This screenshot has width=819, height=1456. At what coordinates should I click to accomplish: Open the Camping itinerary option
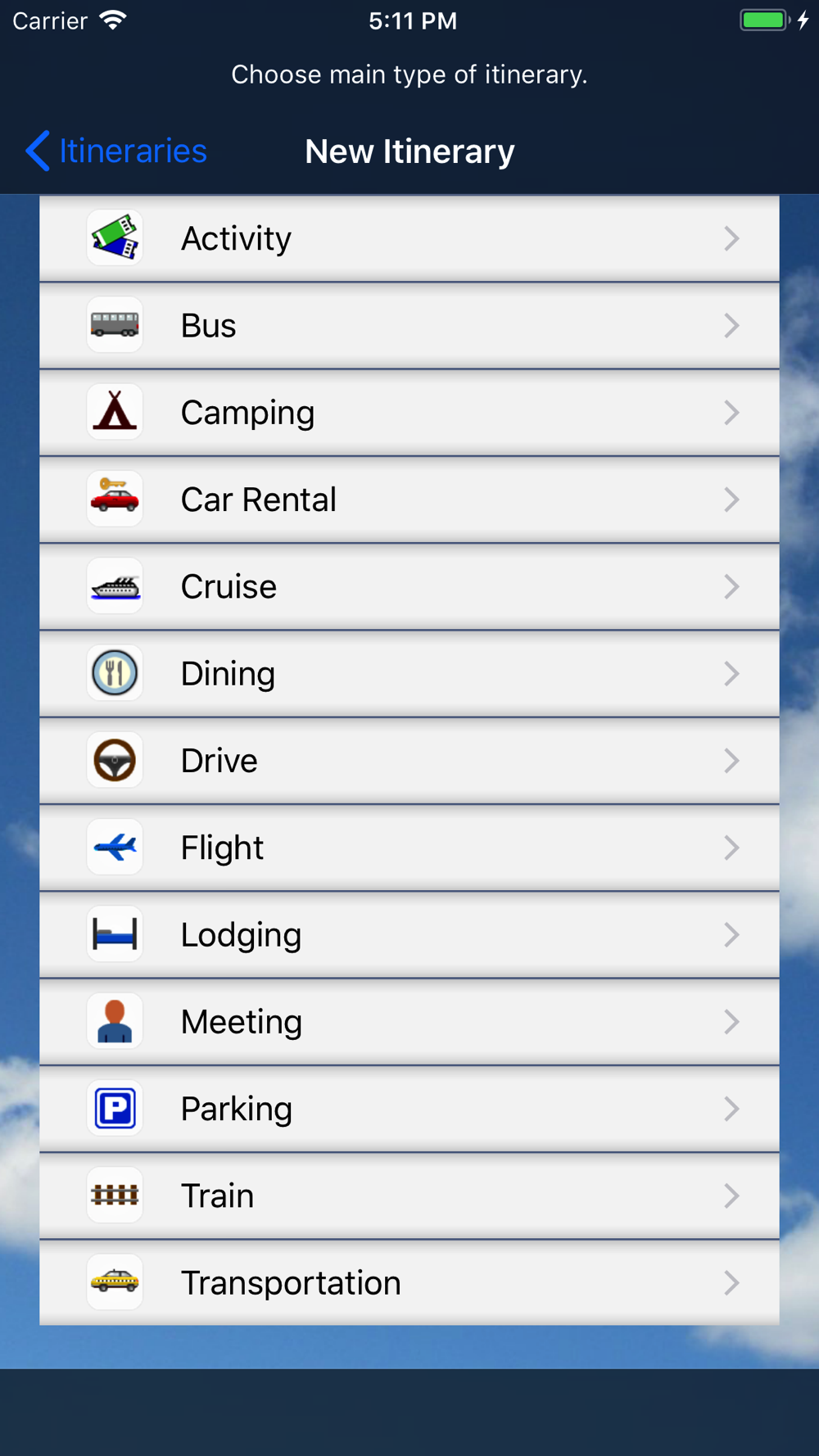click(409, 413)
